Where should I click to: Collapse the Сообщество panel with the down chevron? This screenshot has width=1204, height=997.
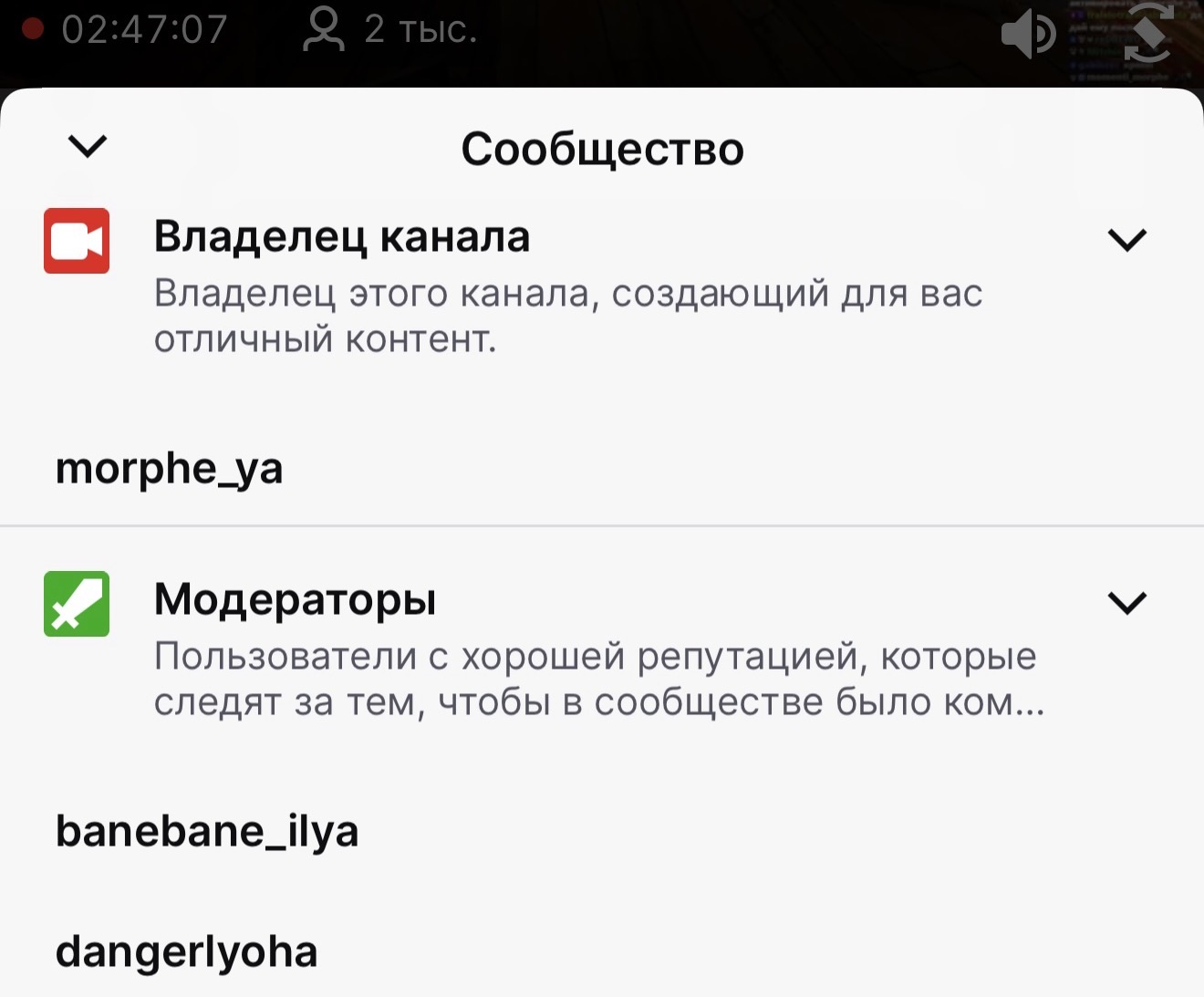pos(88,146)
